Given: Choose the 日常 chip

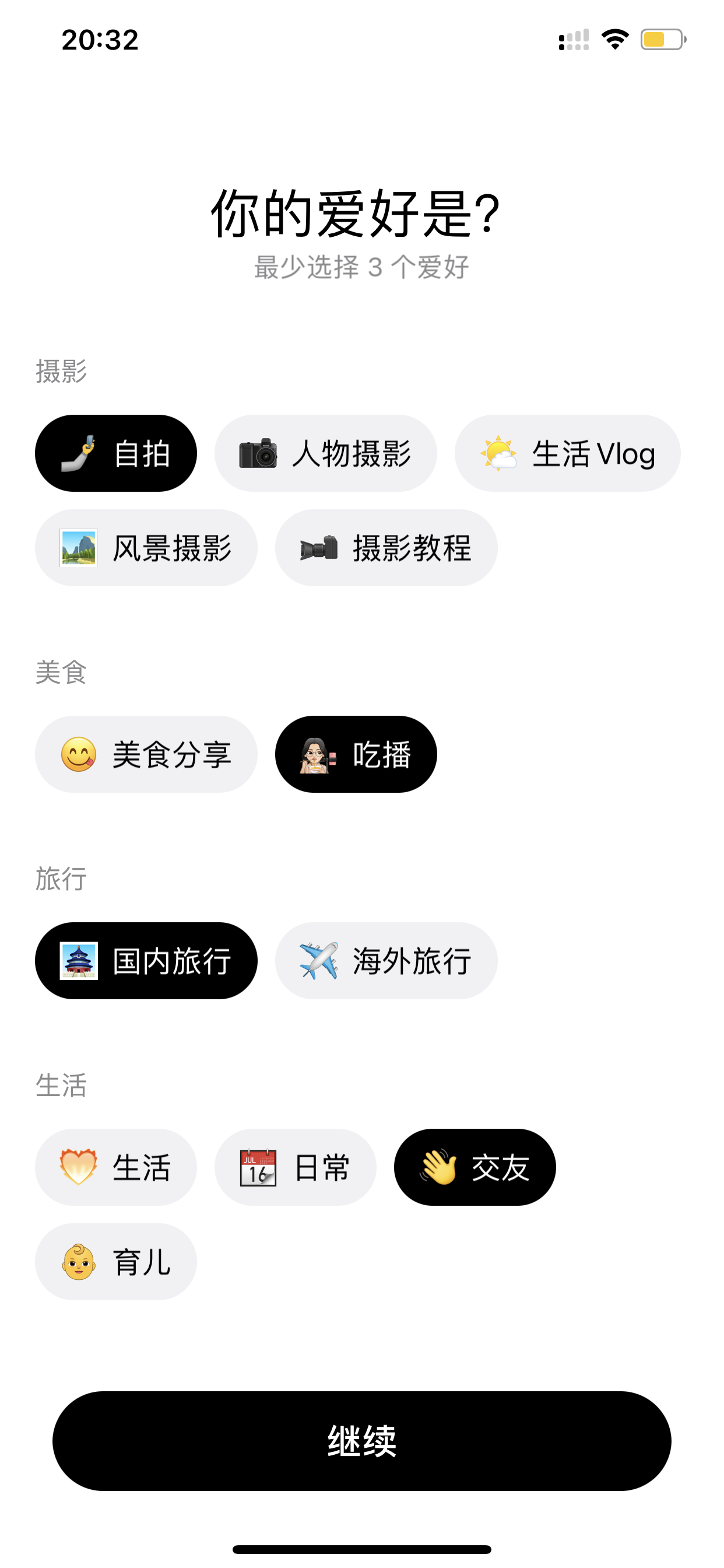Looking at the screenshot, I should 295,1167.
